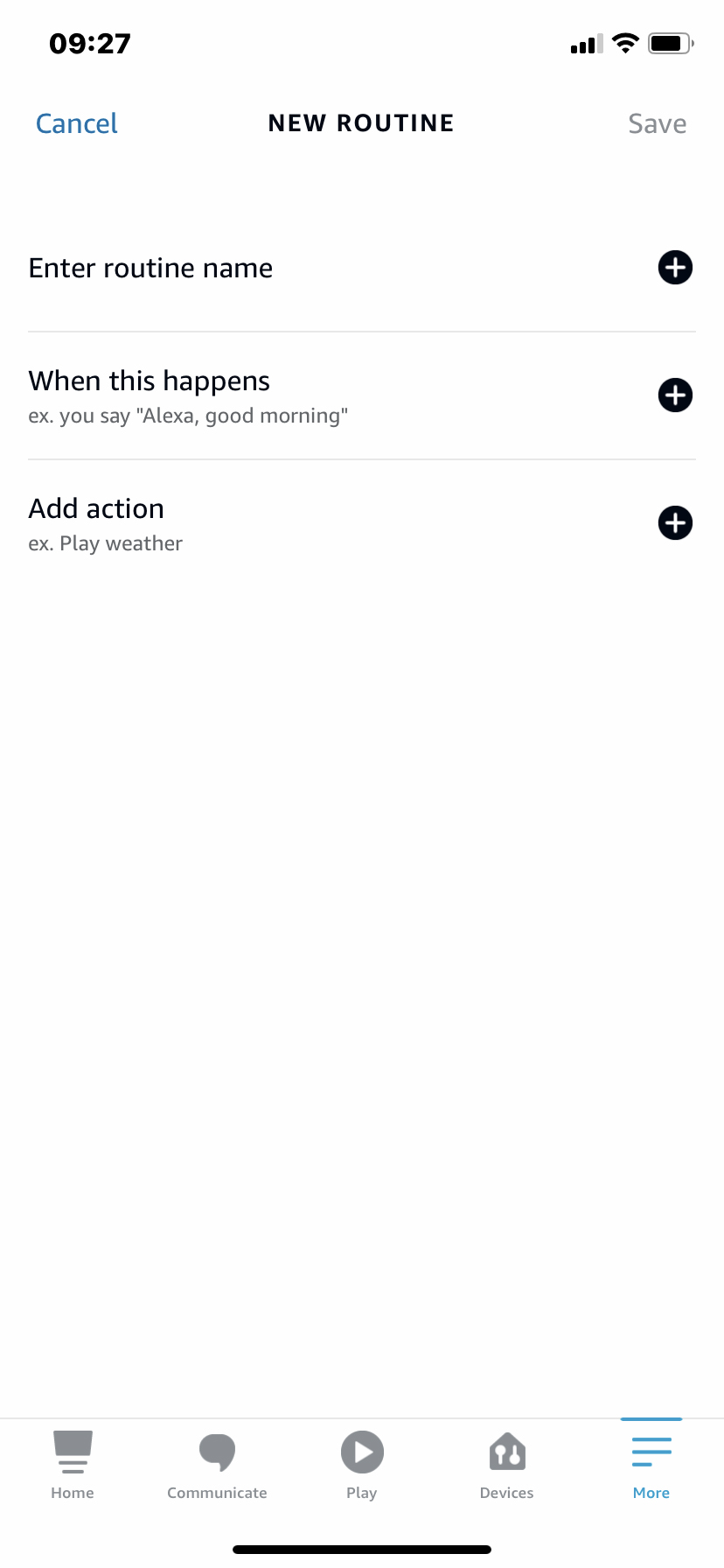The width and height of the screenshot is (724, 1568).
Task: Tap the plus icon beside Enter routine name
Action: pos(675,268)
